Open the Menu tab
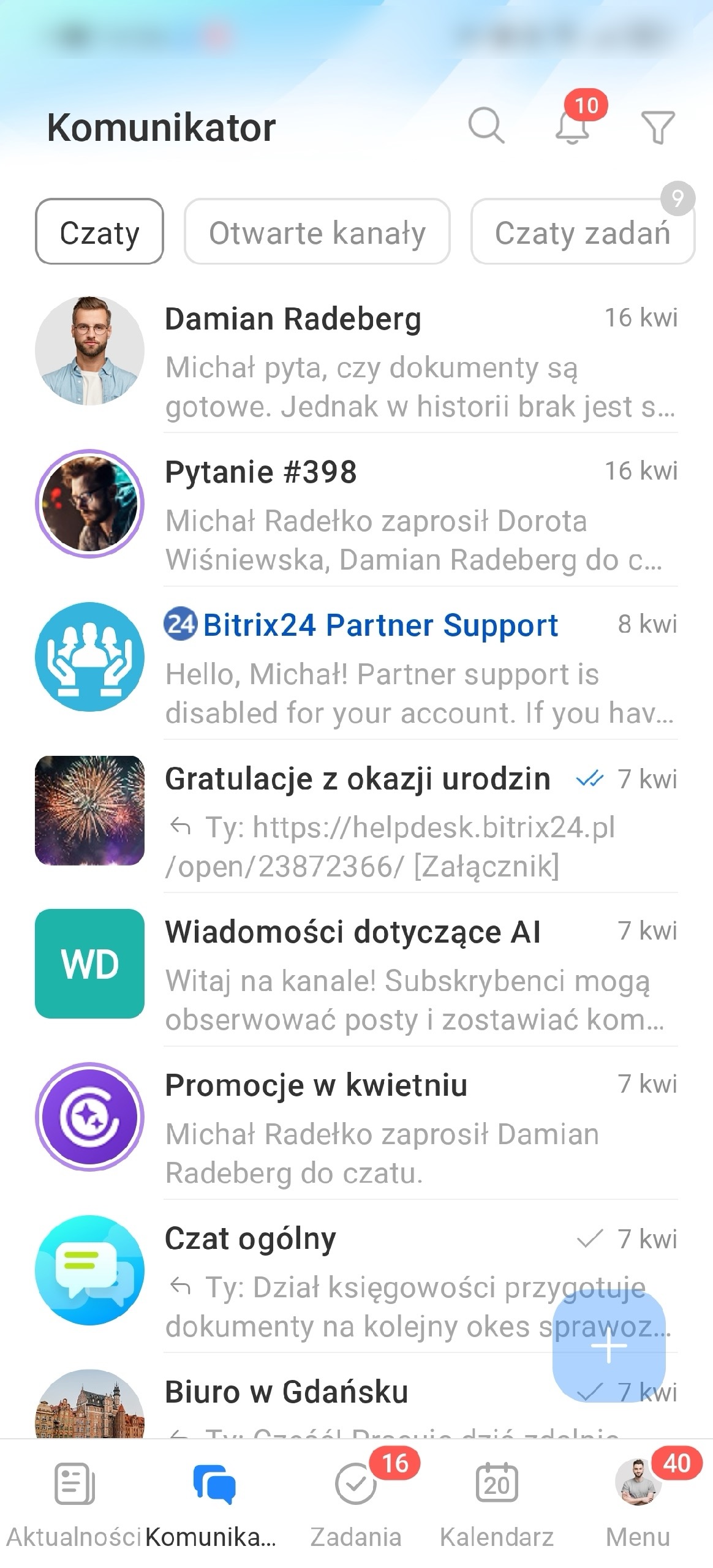 (638, 1501)
